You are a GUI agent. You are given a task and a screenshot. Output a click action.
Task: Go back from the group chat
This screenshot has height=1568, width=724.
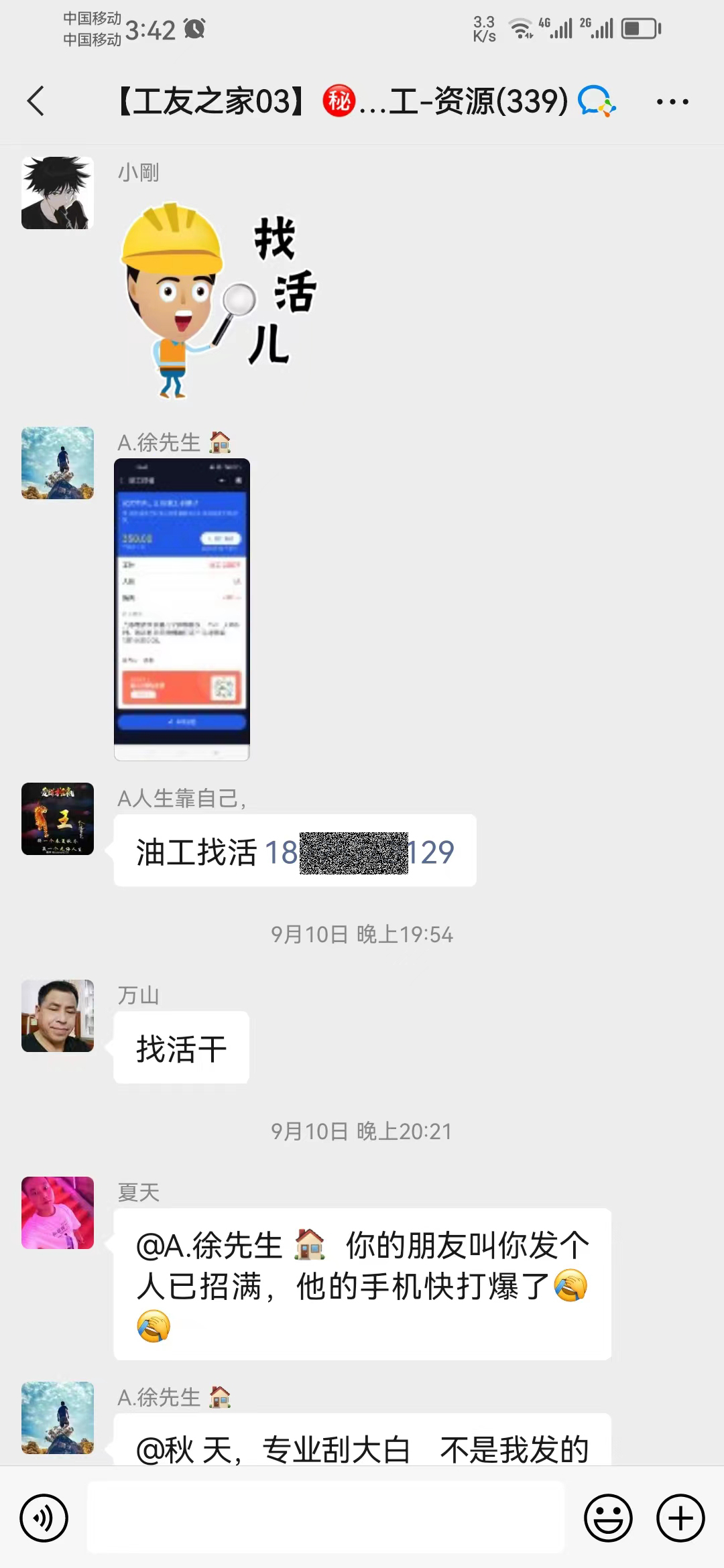(x=36, y=102)
